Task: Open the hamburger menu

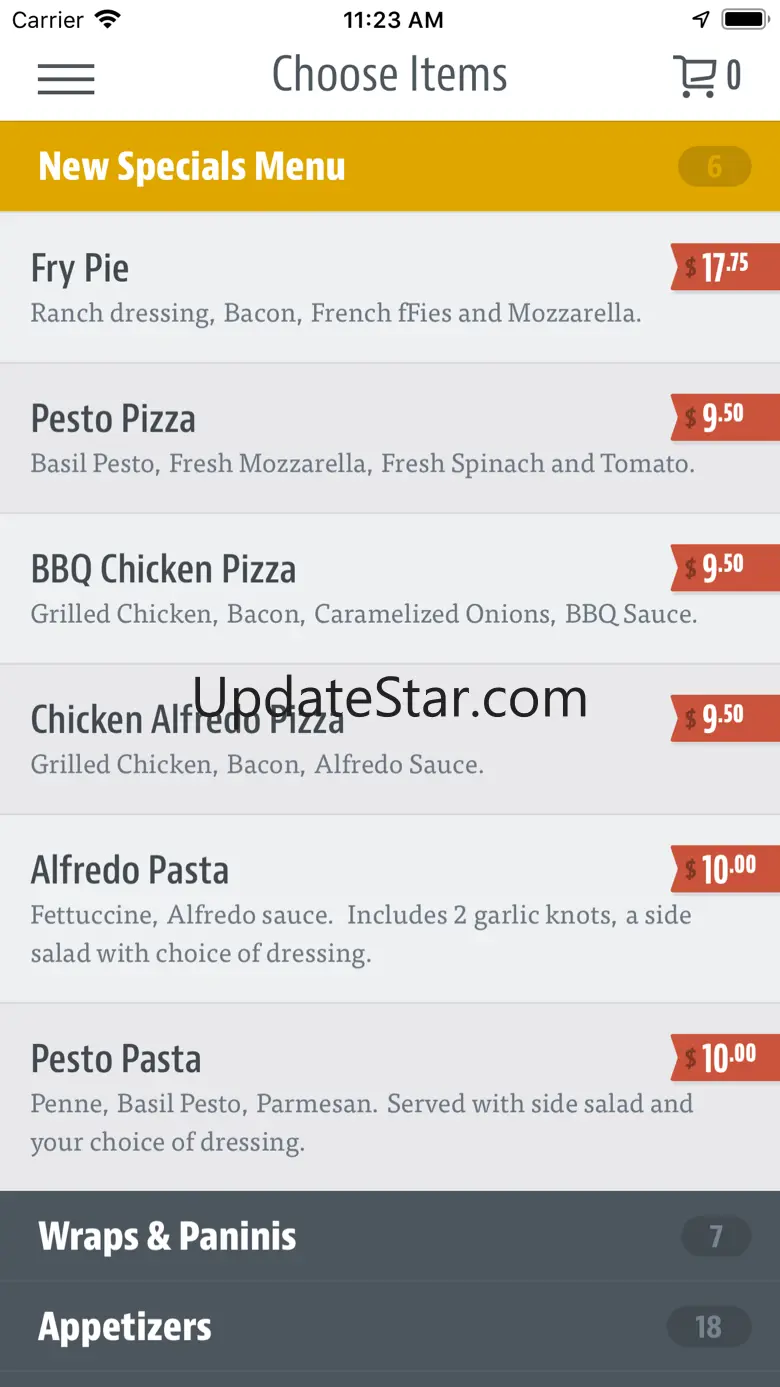Action: point(66,78)
